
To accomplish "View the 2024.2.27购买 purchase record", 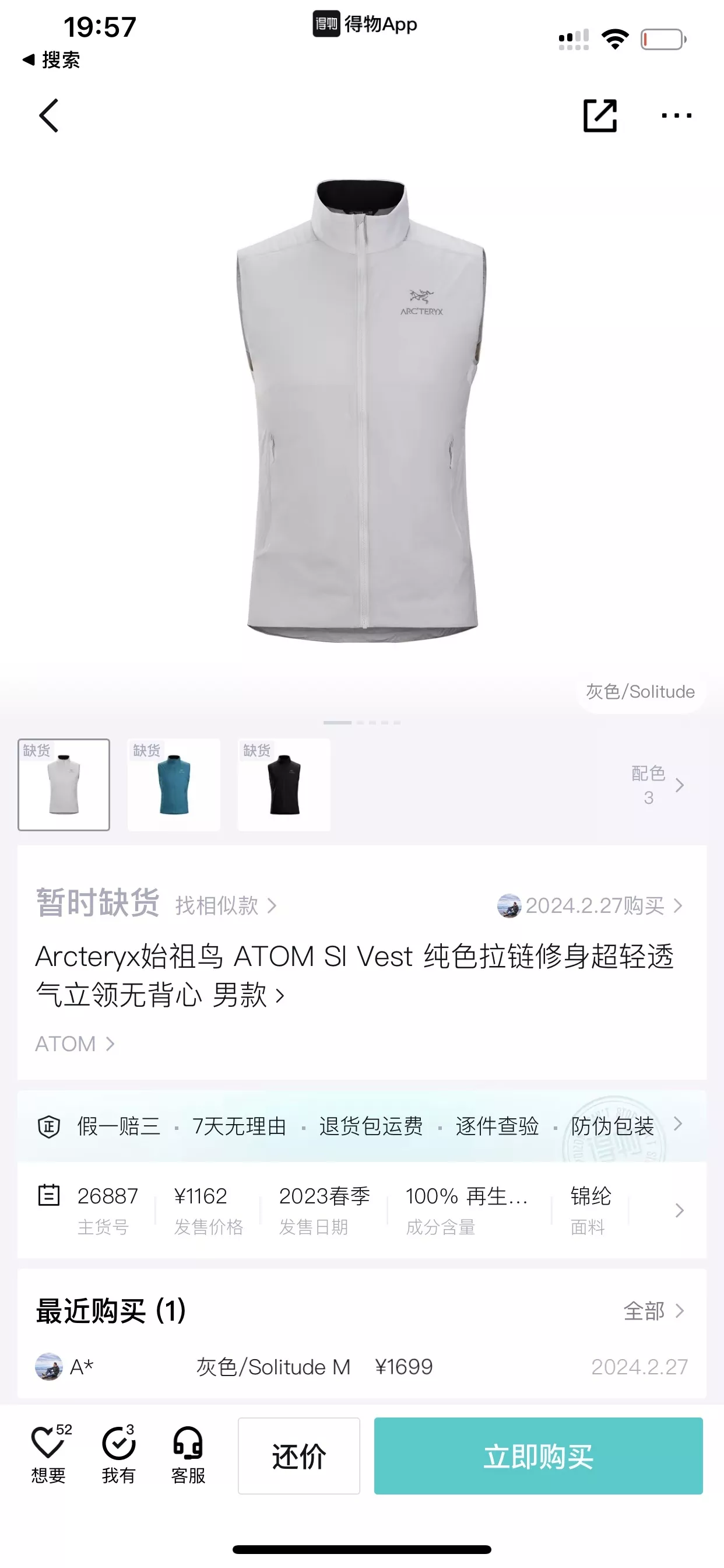I will [589, 905].
